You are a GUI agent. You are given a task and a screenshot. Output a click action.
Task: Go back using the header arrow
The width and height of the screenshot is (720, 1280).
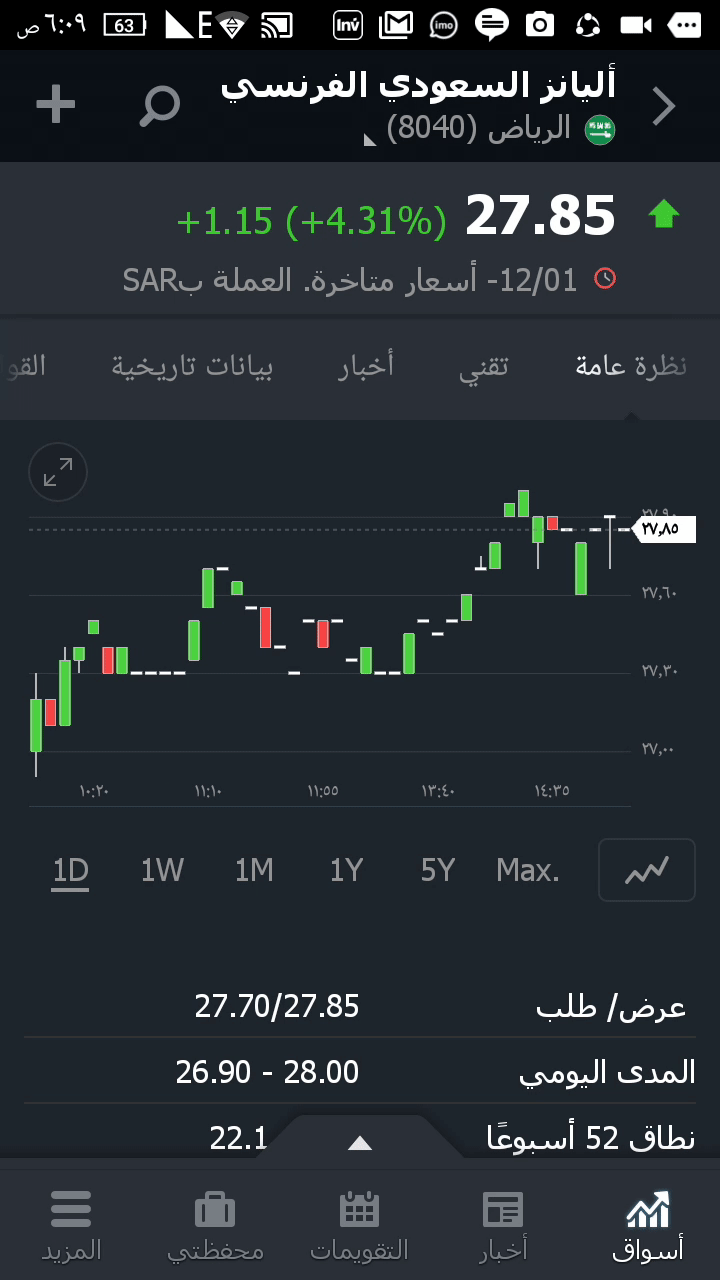tap(664, 106)
